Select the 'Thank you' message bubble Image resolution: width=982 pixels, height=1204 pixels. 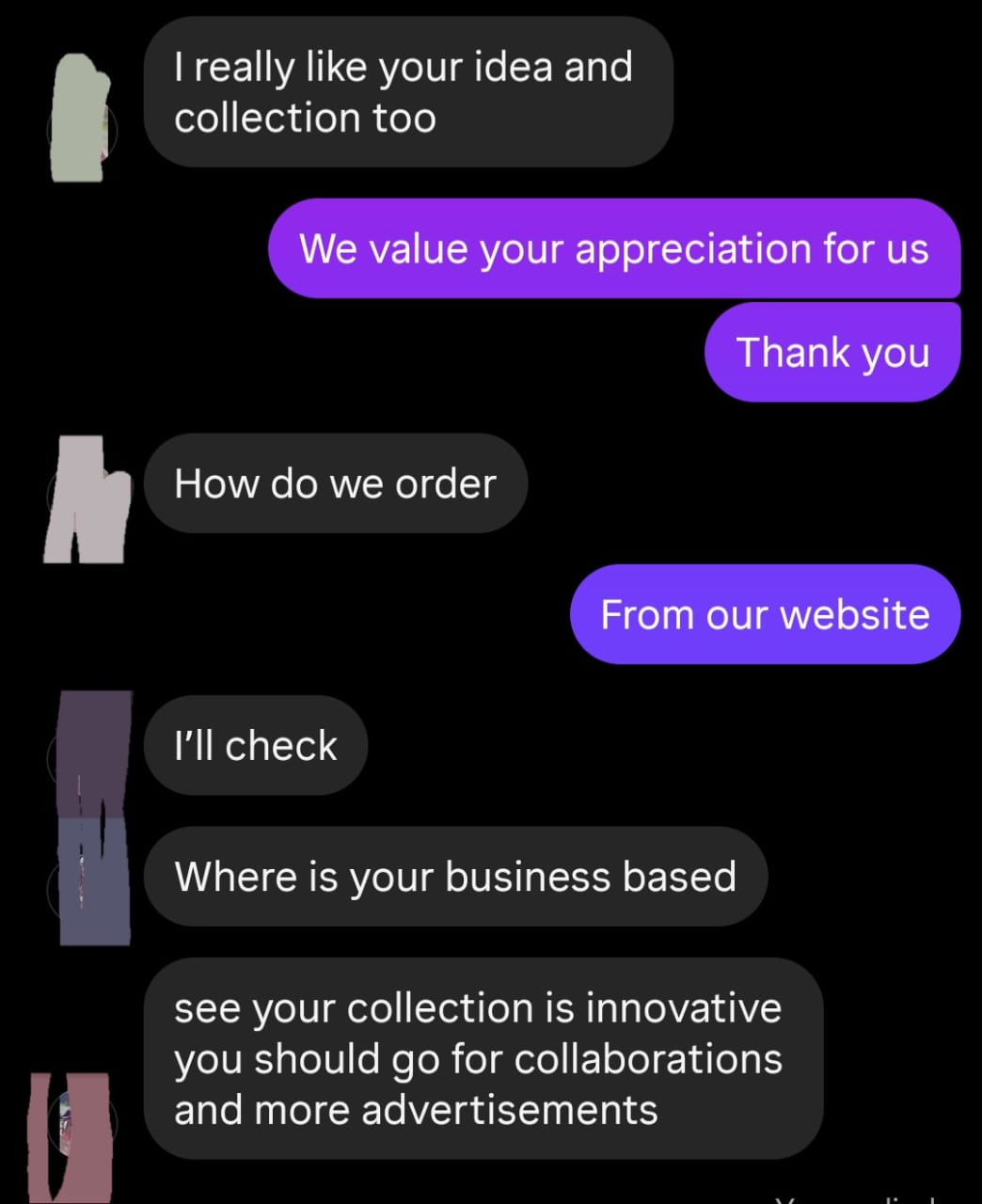(832, 352)
